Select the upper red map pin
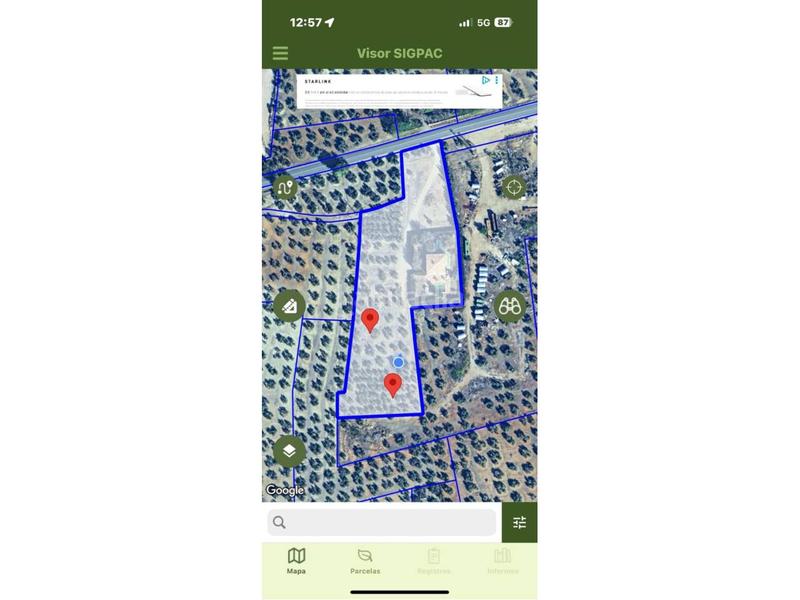Screen dimensions: 800x600 [x=370, y=320]
